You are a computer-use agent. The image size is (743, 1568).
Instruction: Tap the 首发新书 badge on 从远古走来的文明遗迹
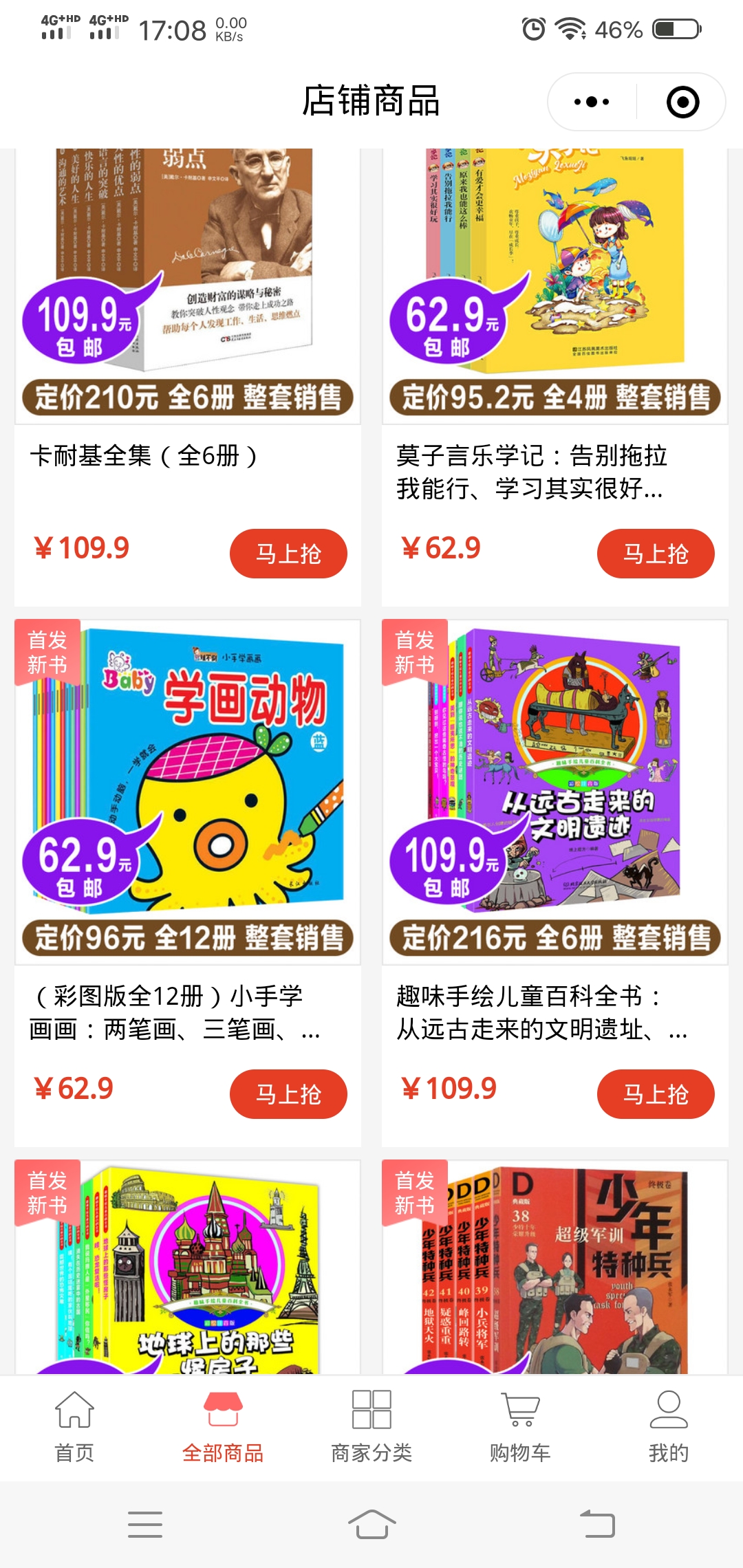[x=416, y=653]
